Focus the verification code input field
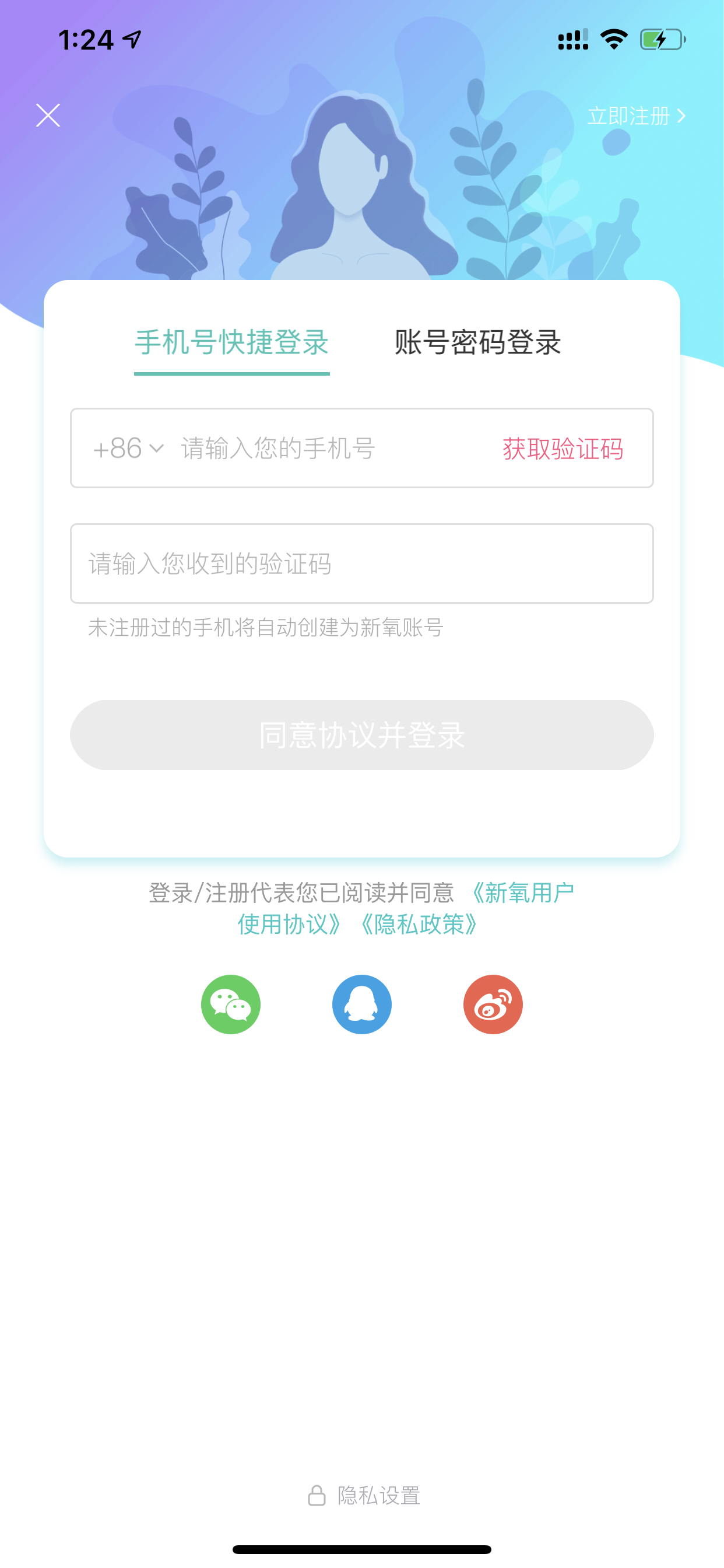Viewport: 724px width, 1568px height. 362,563
